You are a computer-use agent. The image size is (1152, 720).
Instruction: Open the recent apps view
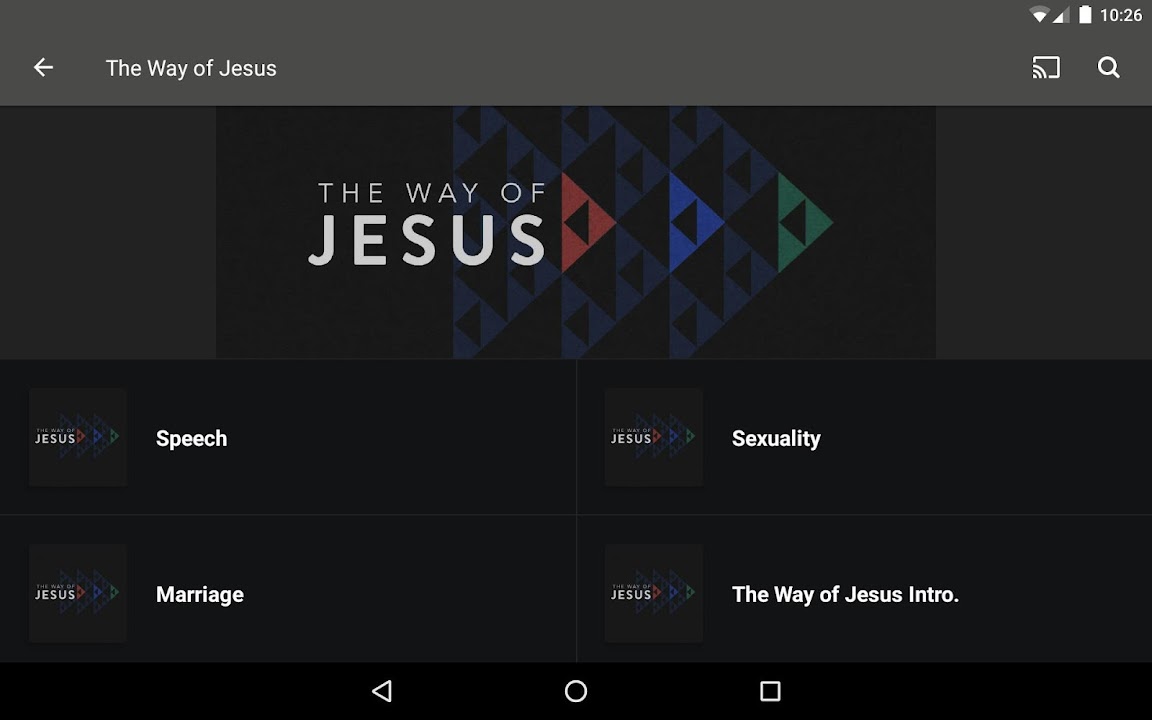tap(769, 691)
